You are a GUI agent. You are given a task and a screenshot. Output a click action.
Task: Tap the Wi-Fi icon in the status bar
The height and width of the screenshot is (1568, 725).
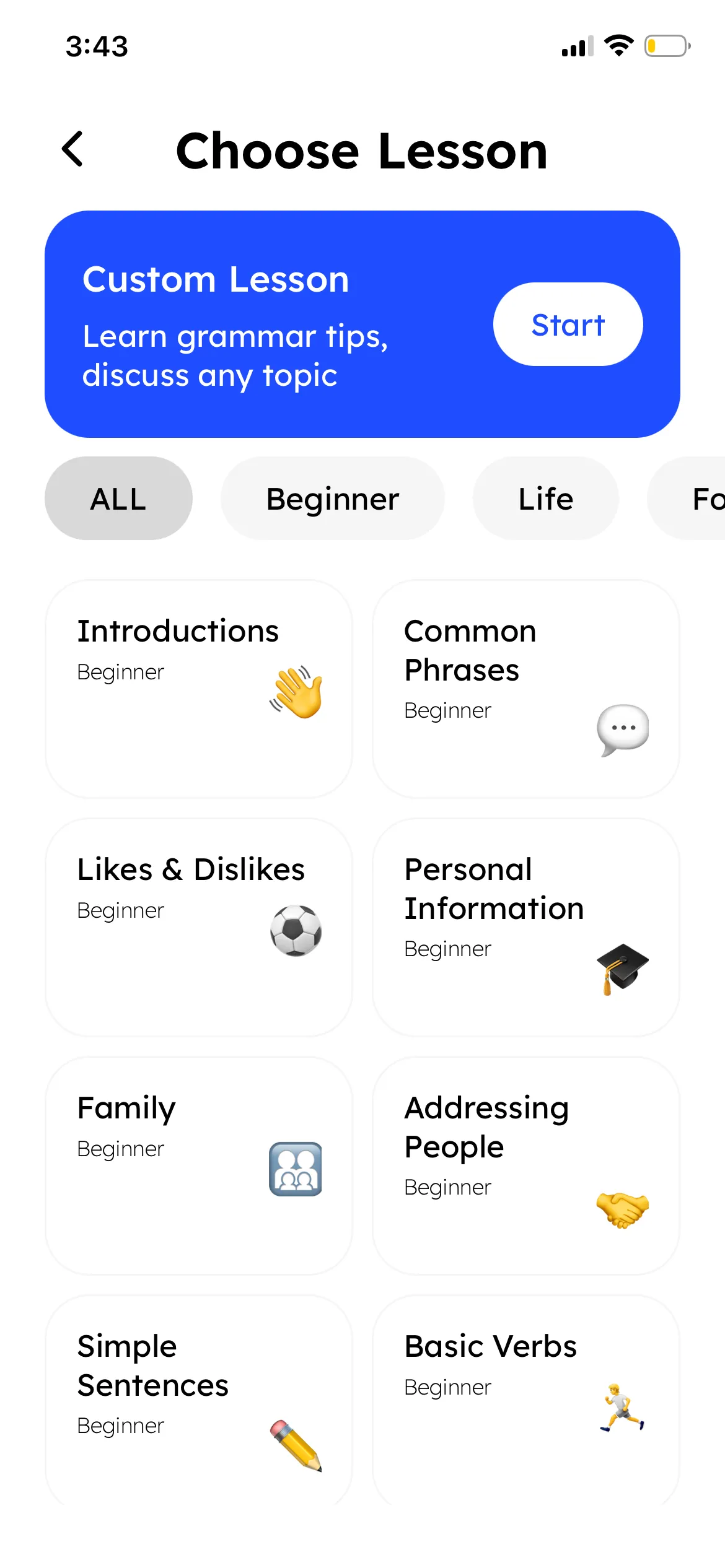(x=617, y=44)
